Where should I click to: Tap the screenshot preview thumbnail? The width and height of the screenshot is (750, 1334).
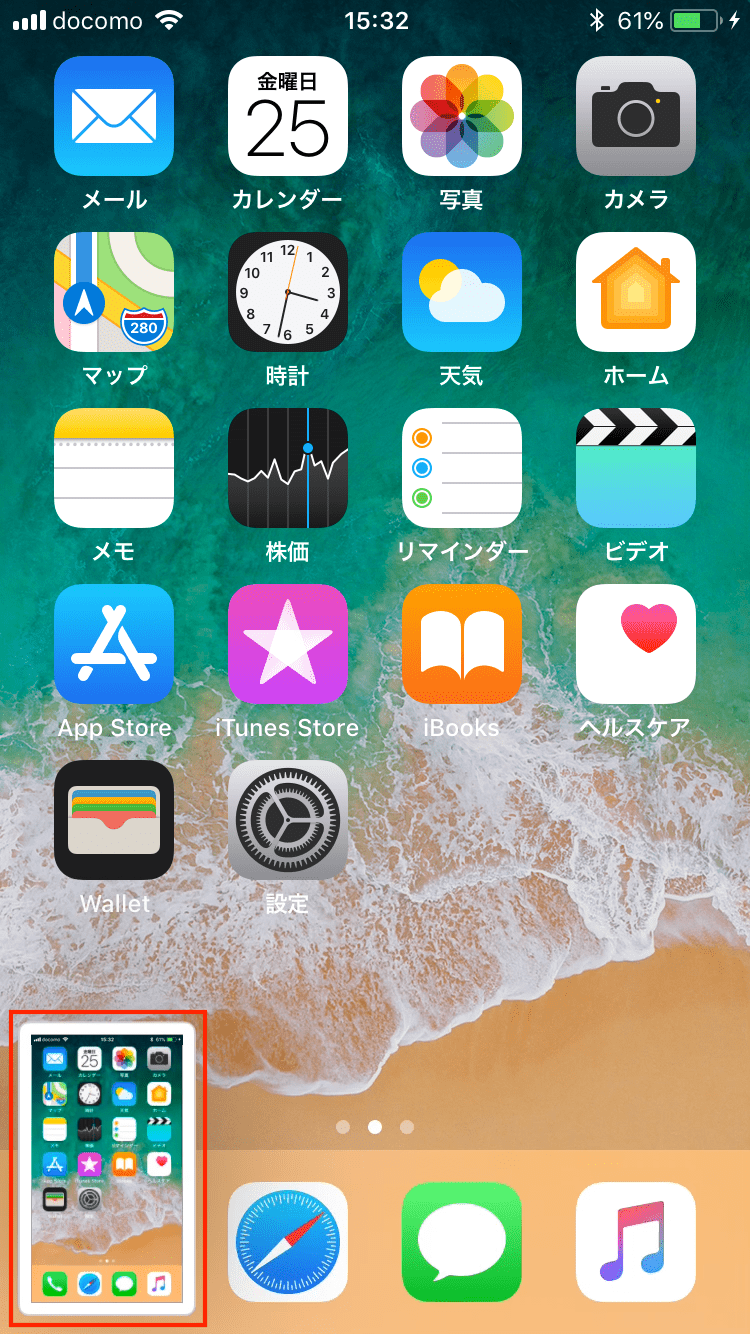[x=107, y=1168]
